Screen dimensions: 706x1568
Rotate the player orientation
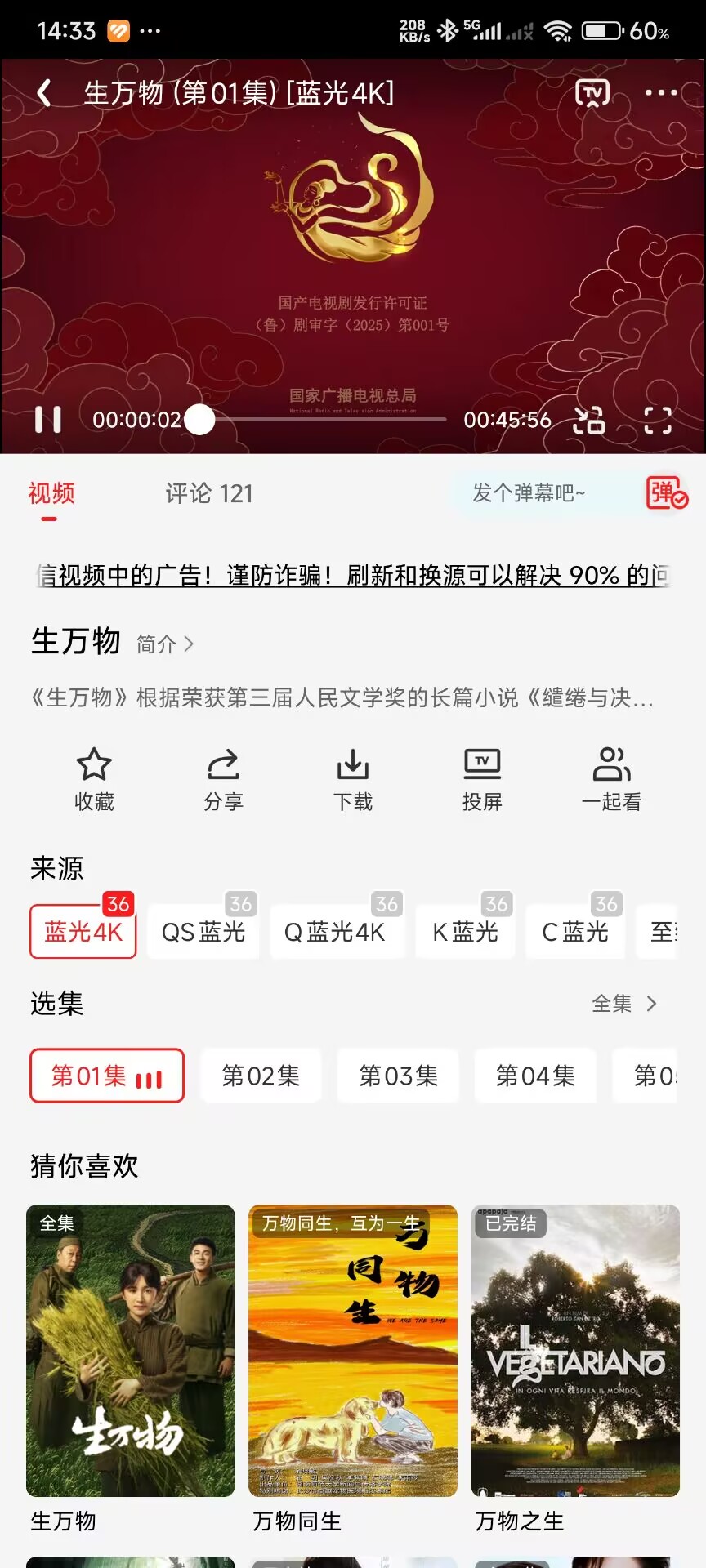tap(589, 420)
